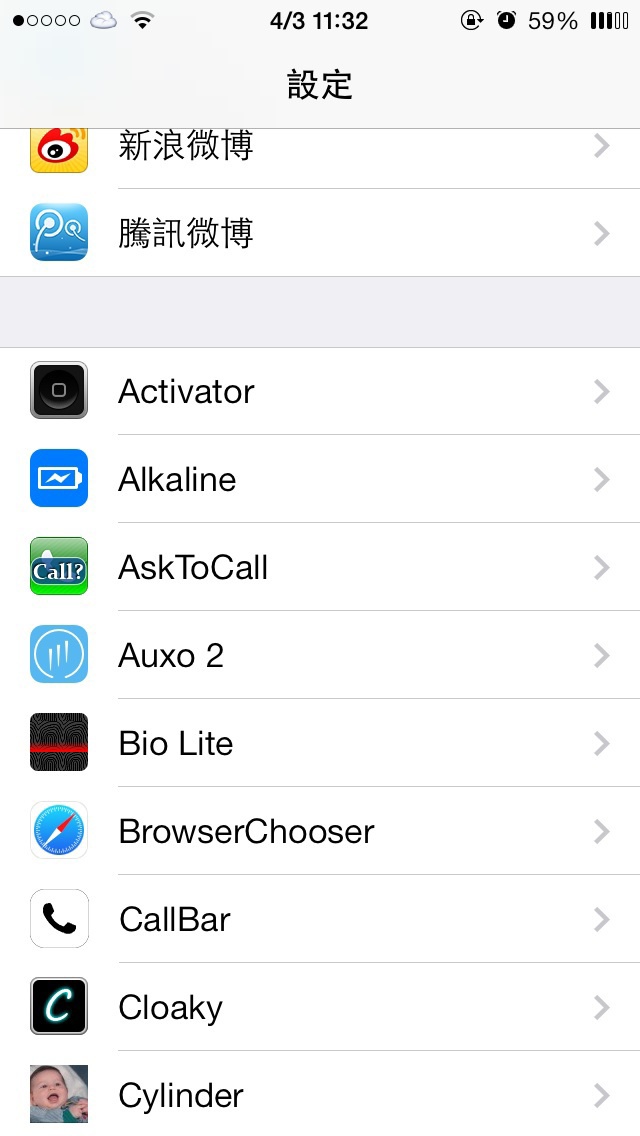Viewport: 640px width, 1136px height.
Task: Tap the Bio Lite row
Action: coord(320,743)
